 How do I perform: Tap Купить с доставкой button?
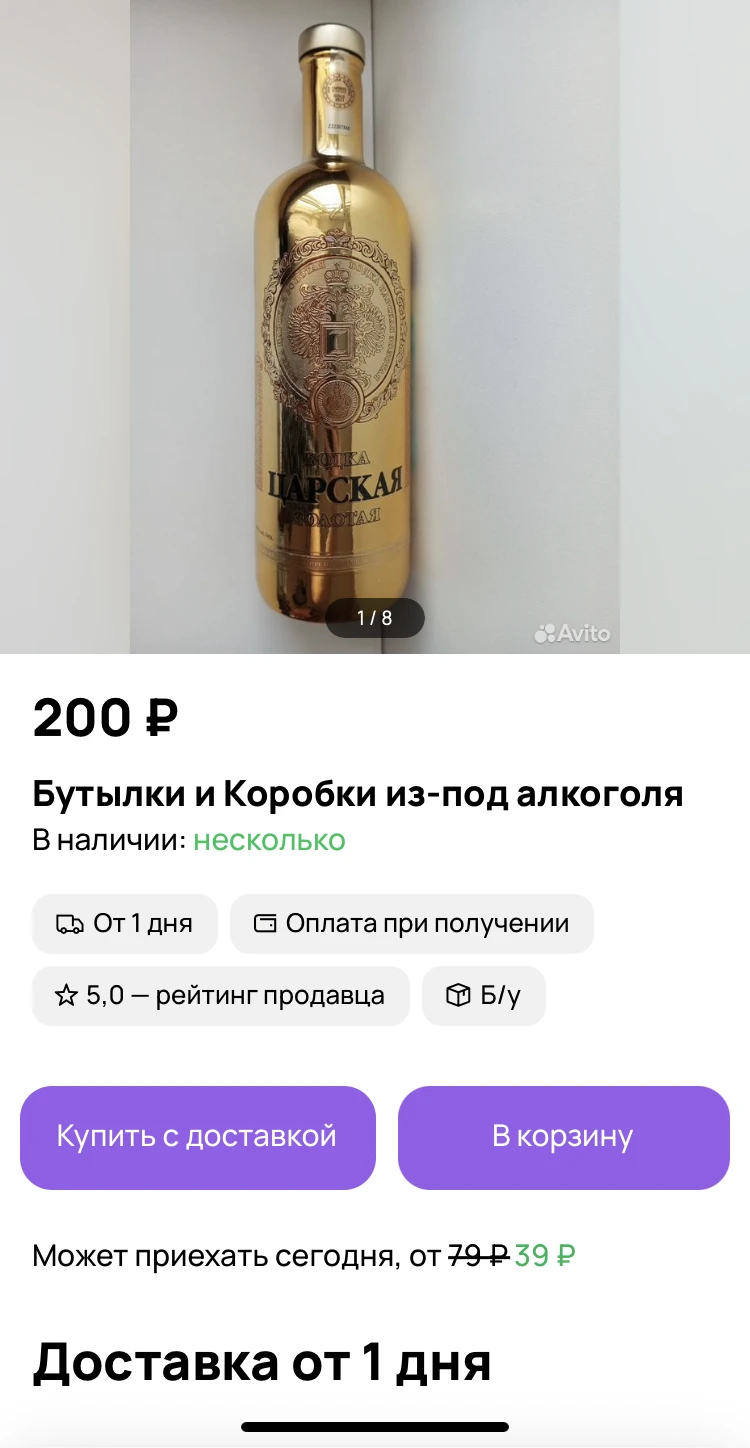pos(197,1137)
